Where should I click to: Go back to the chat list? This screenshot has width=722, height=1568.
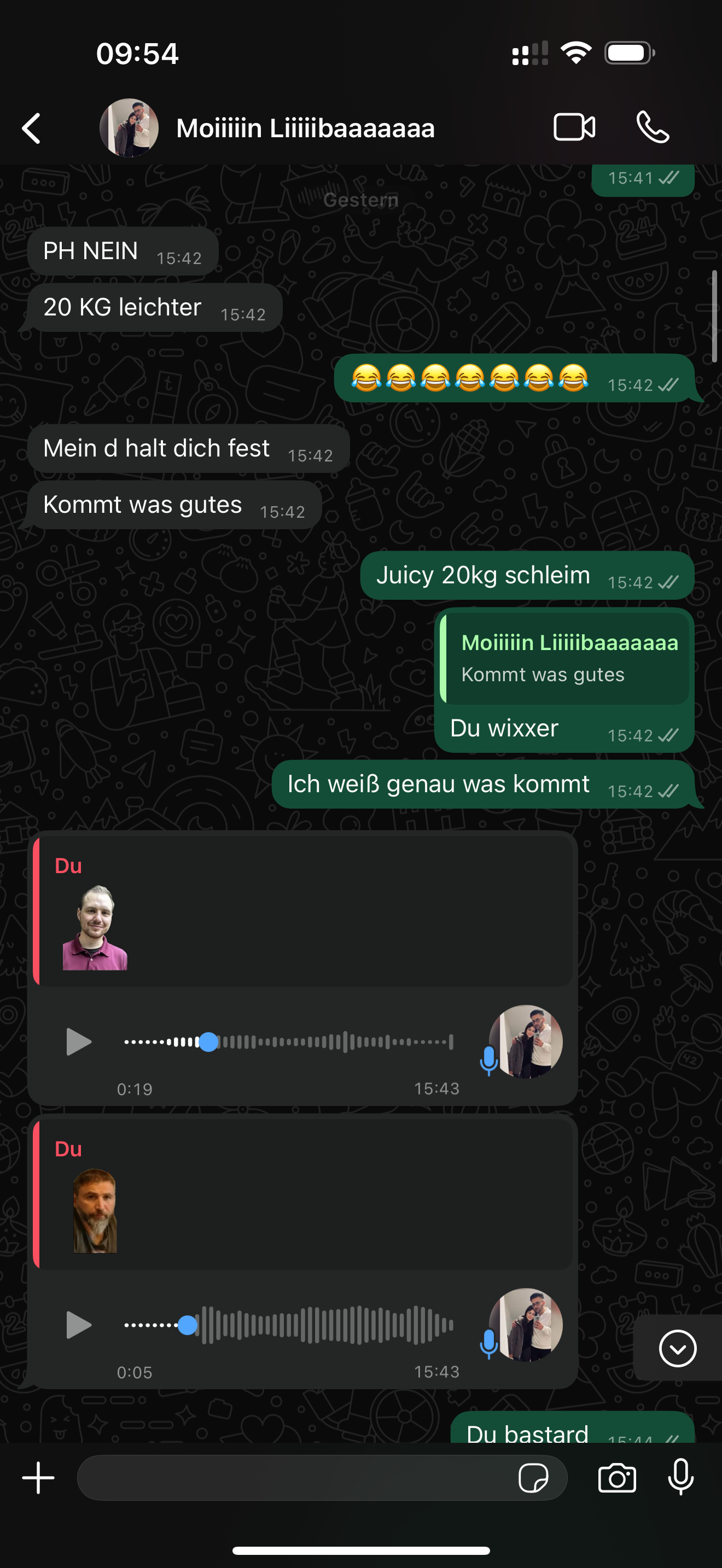[x=32, y=128]
